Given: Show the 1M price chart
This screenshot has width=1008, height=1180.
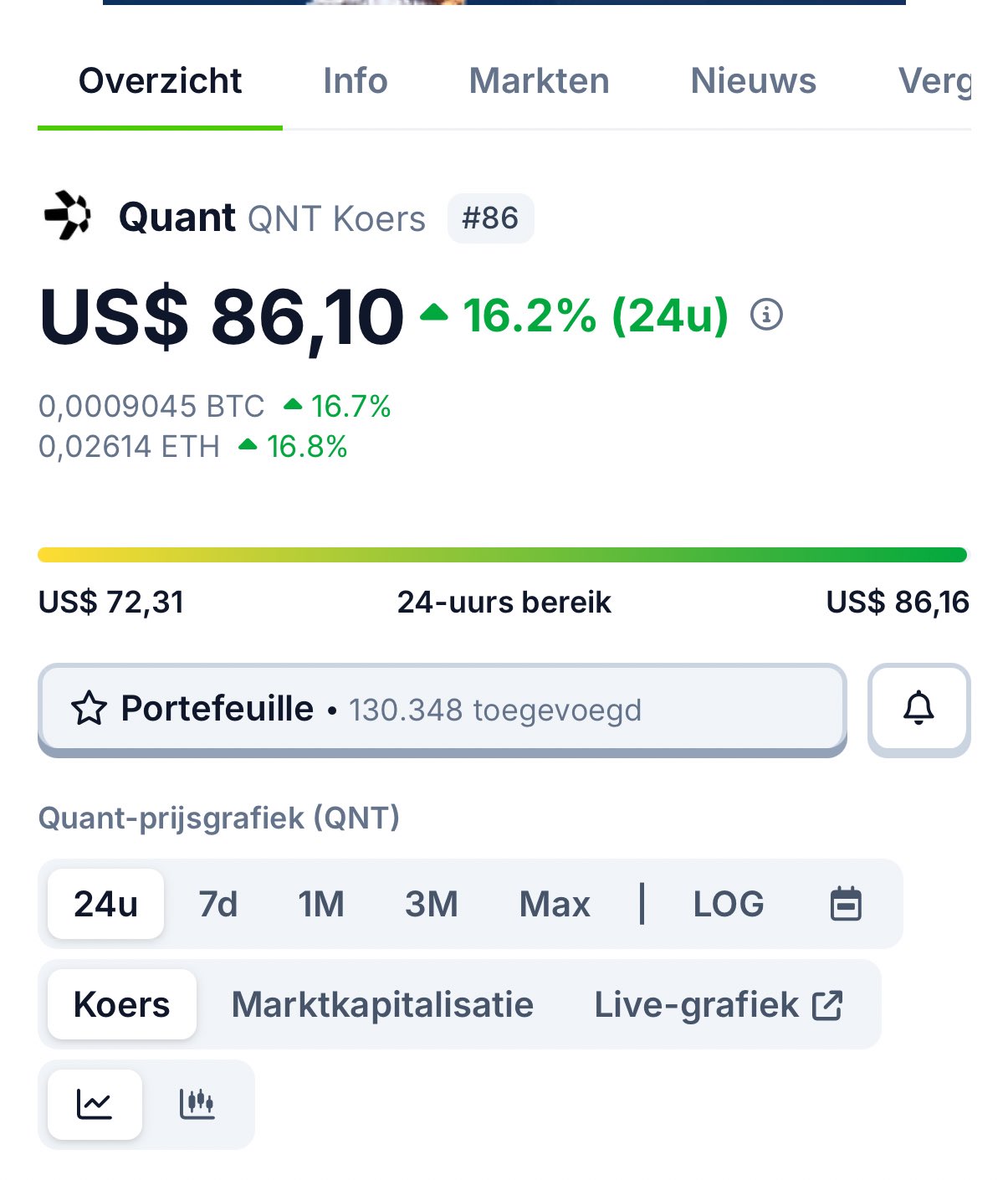Looking at the screenshot, I should pyautogui.click(x=321, y=904).
